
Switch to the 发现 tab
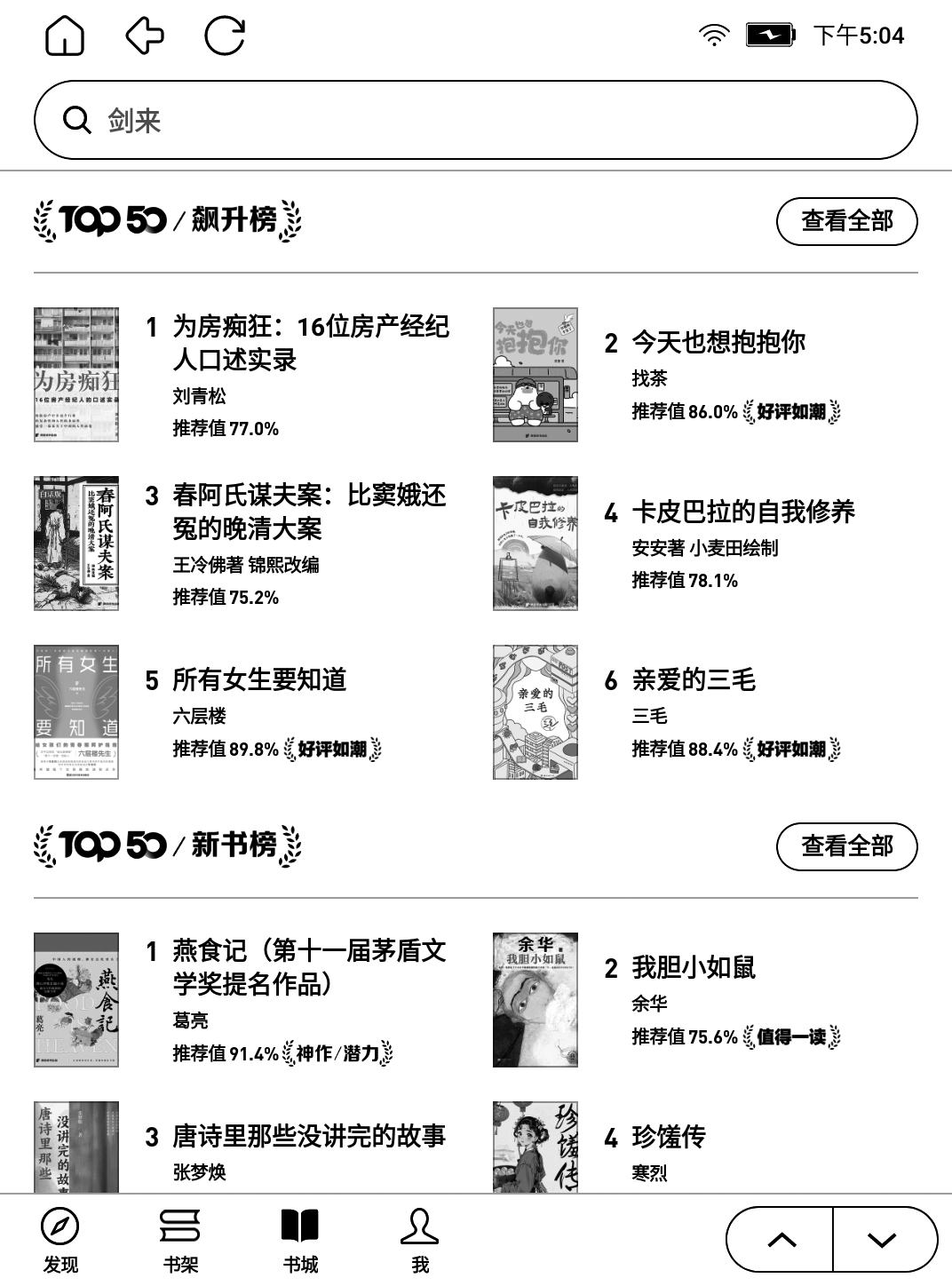click(x=60, y=1240)
